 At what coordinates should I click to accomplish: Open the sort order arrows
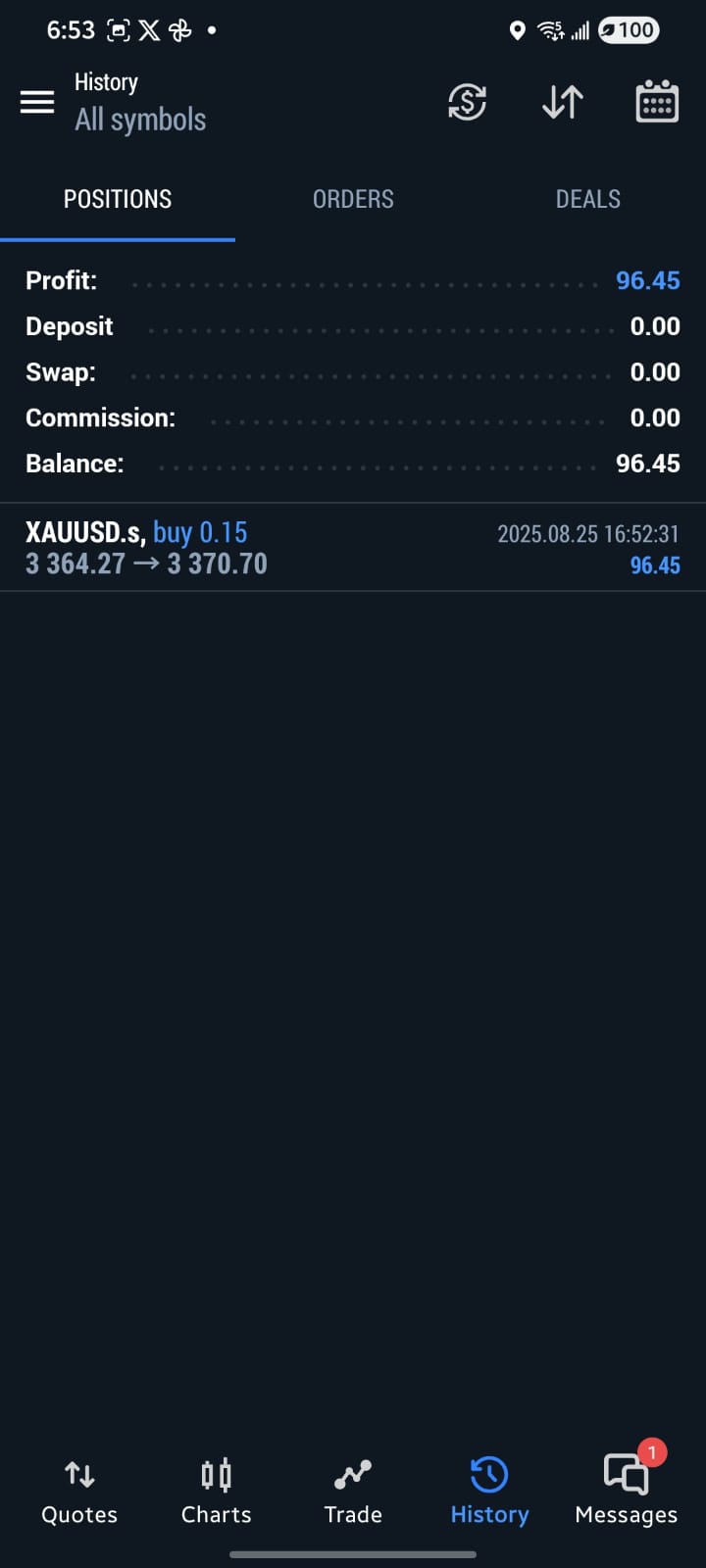click(x=563, y=102)
